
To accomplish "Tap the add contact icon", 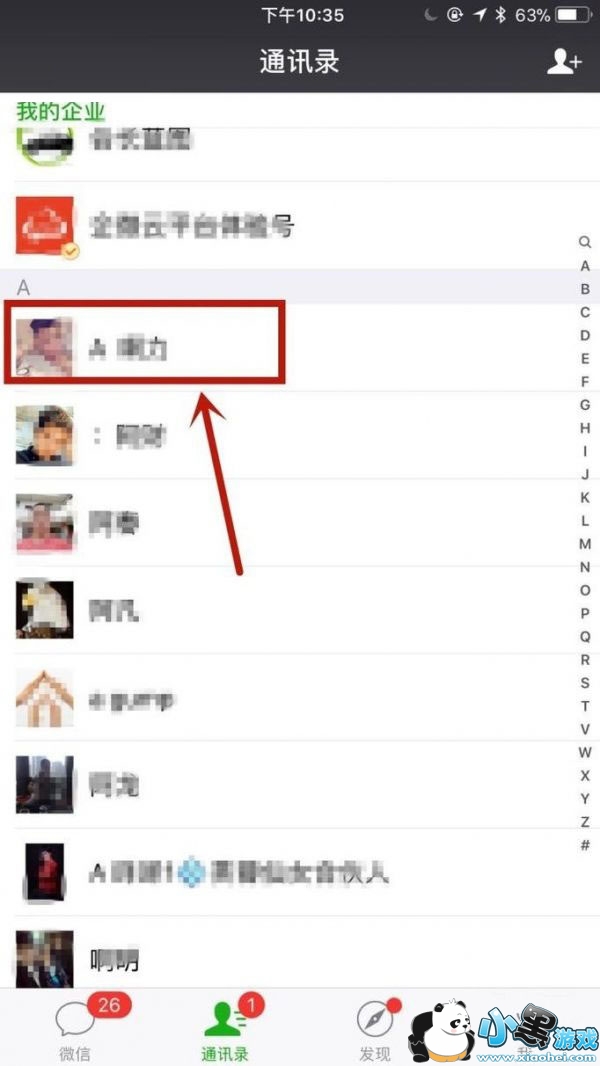I will (x=564, y=63).
